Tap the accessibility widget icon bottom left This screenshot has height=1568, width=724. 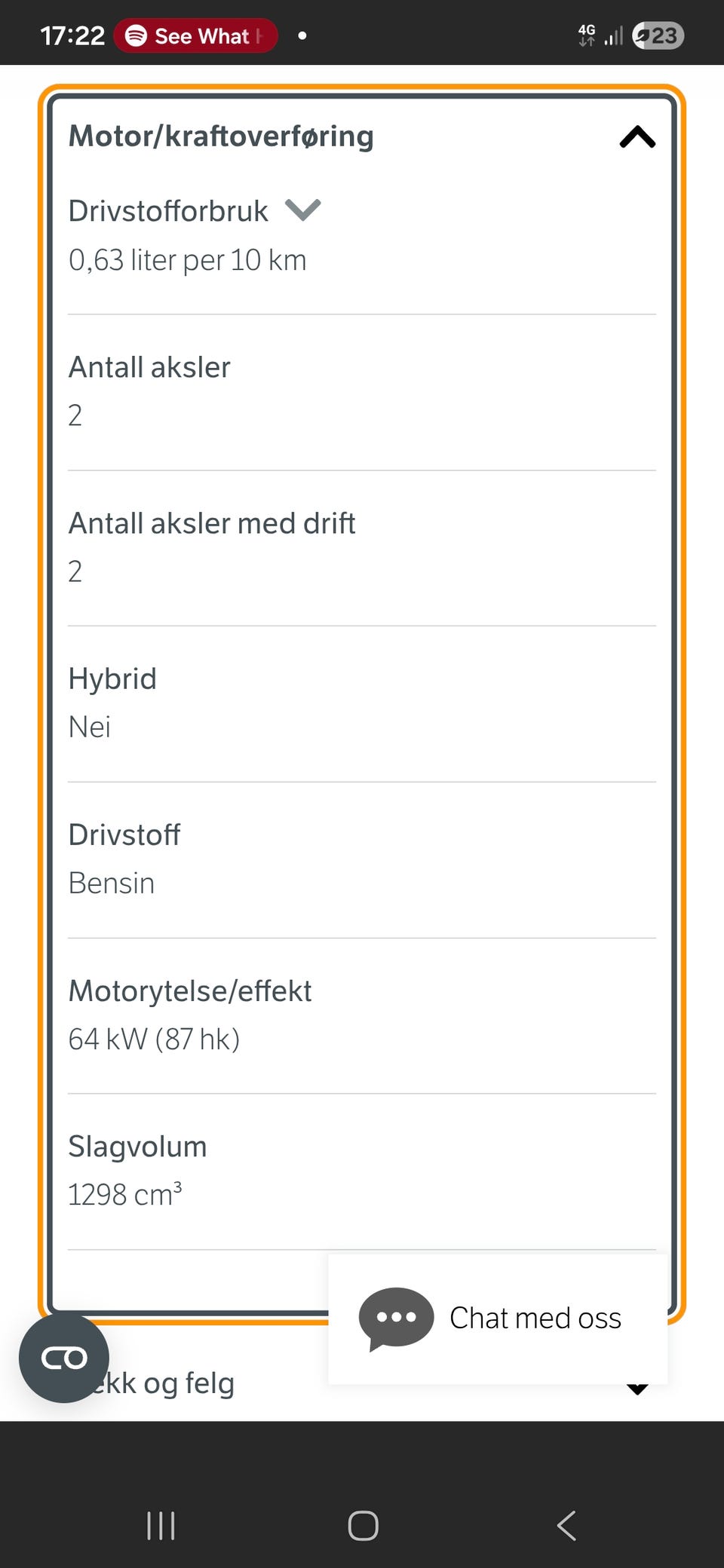pyautogui.click(x=63, y=1357)
